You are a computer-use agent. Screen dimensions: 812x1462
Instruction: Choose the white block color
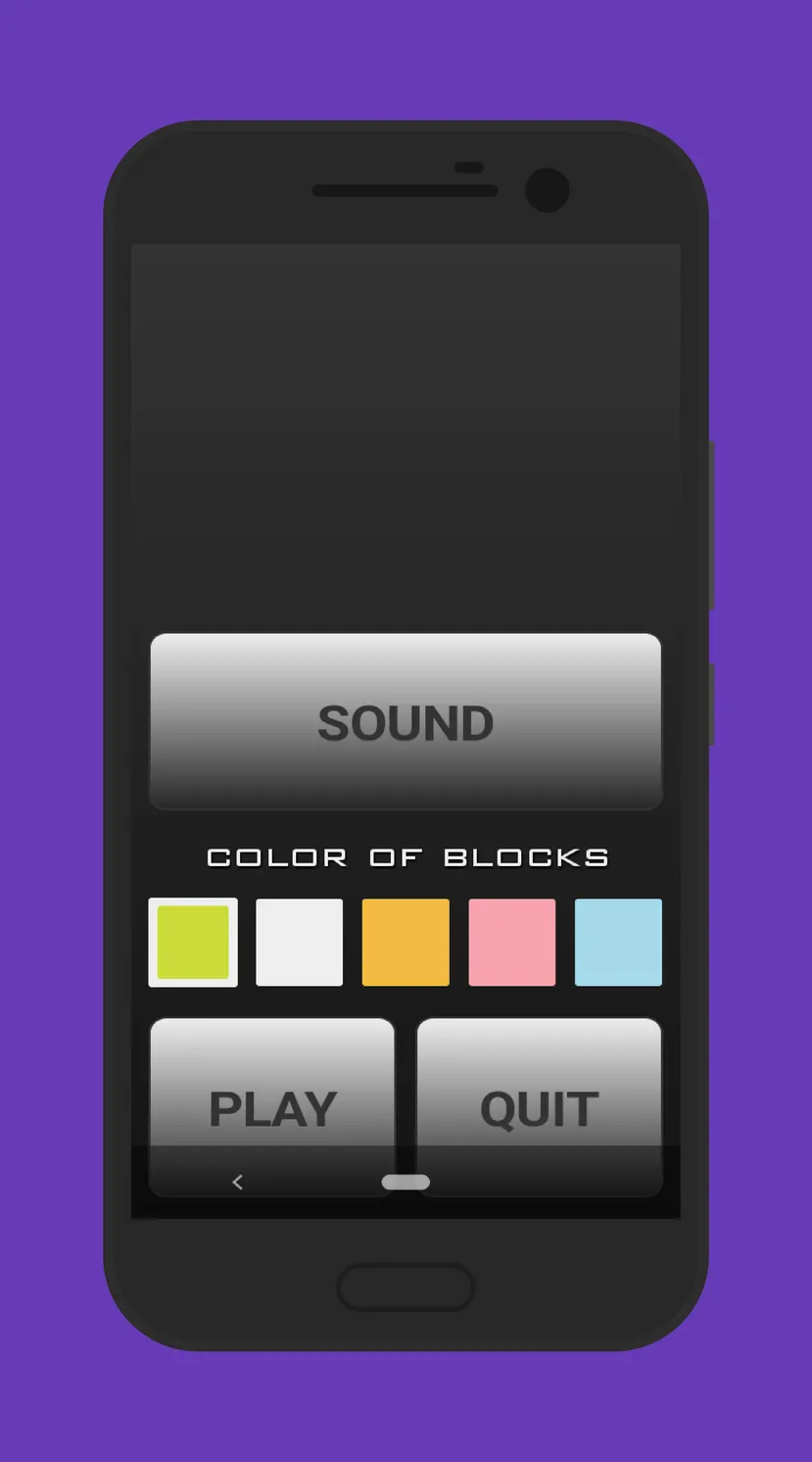click(x=300, y=943)
